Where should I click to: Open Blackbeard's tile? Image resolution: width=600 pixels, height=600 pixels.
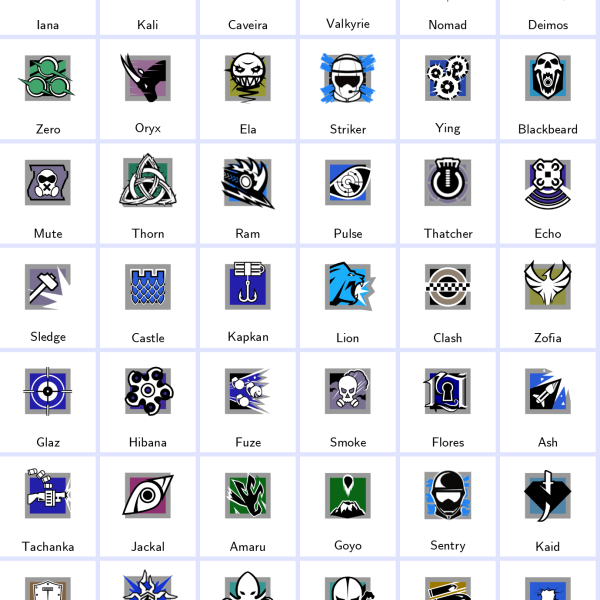coord(548,90)
